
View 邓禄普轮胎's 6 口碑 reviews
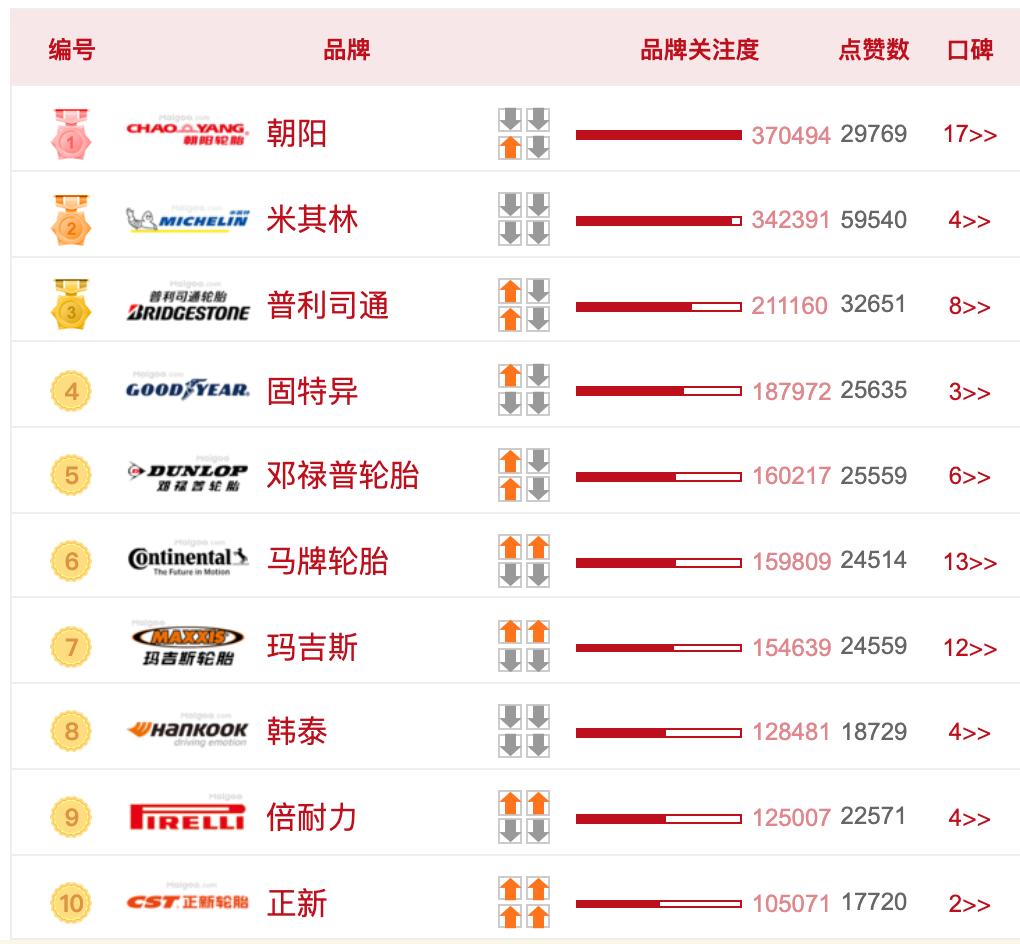click(969, 477)
